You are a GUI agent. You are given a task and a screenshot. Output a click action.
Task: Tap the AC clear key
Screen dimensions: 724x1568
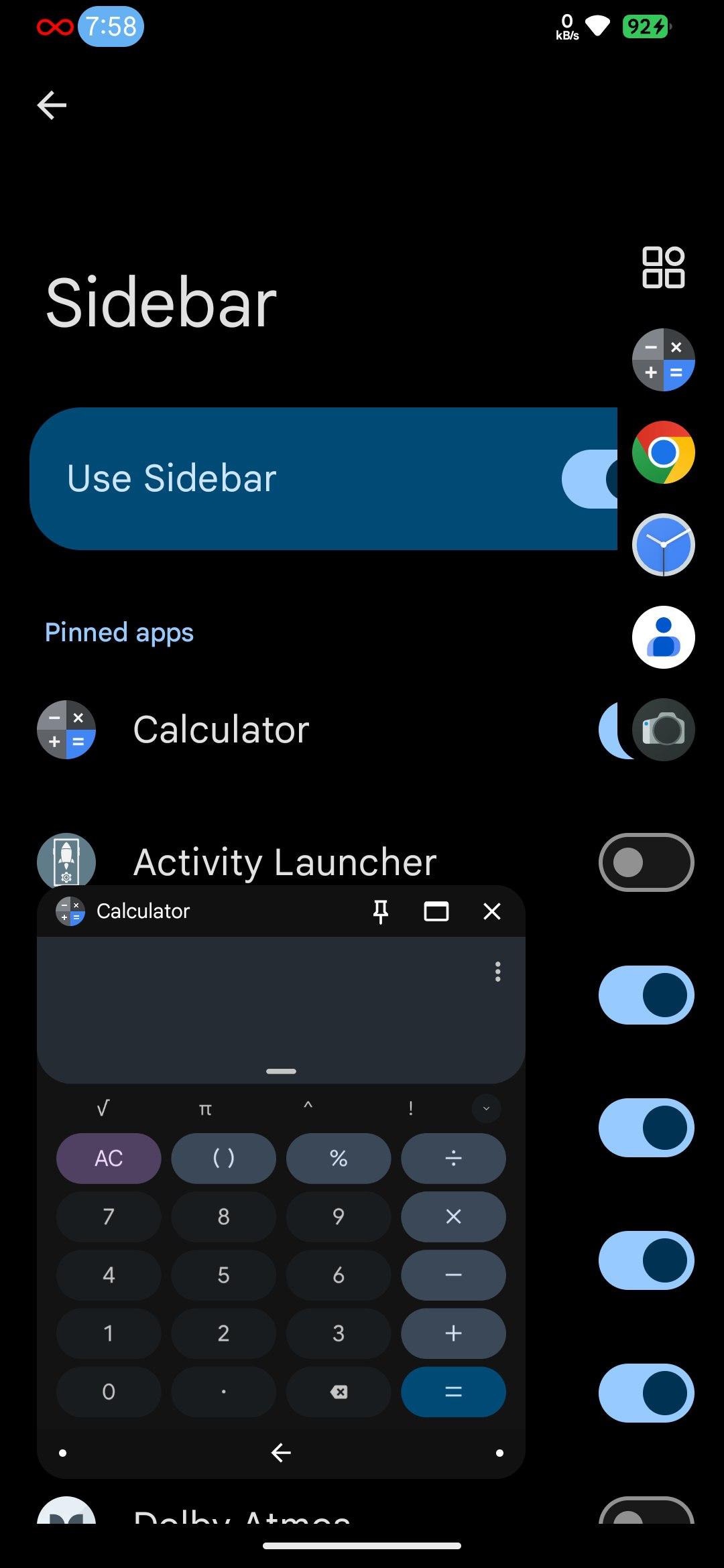(109, 1158)
